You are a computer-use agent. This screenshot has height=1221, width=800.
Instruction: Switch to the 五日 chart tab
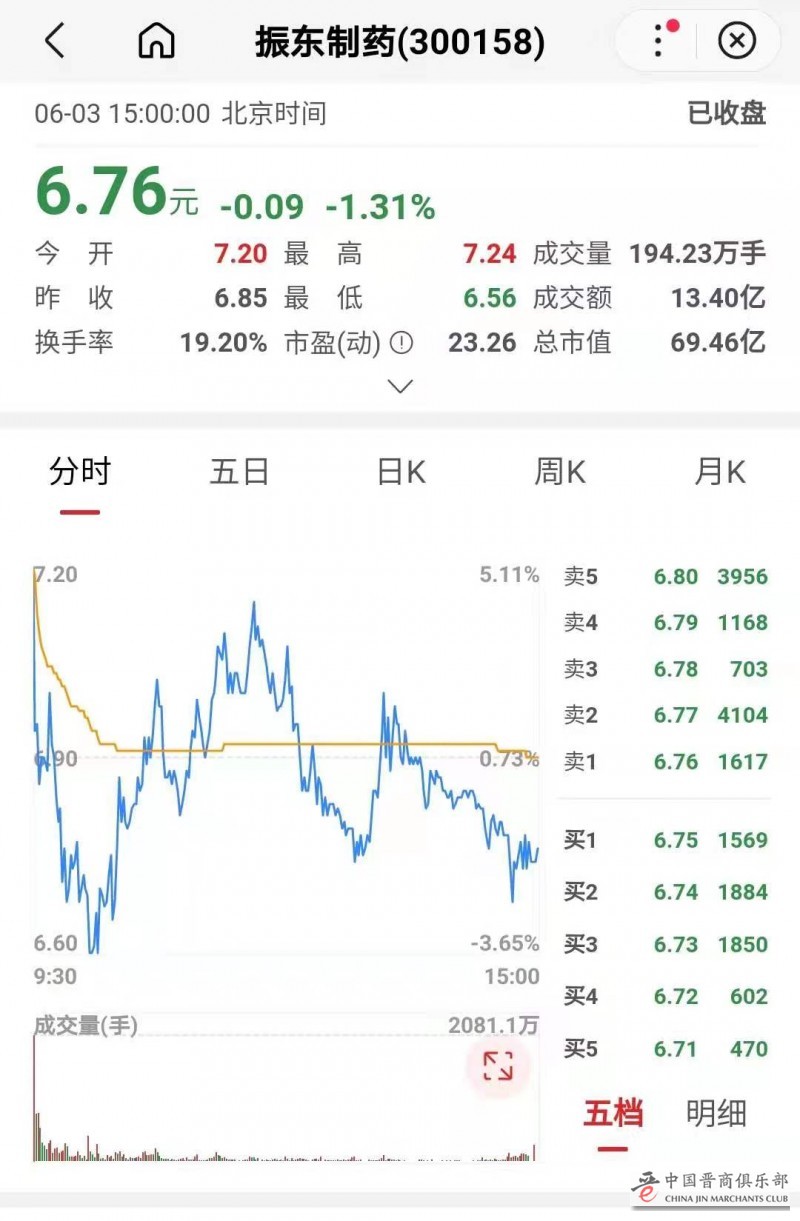240,471
